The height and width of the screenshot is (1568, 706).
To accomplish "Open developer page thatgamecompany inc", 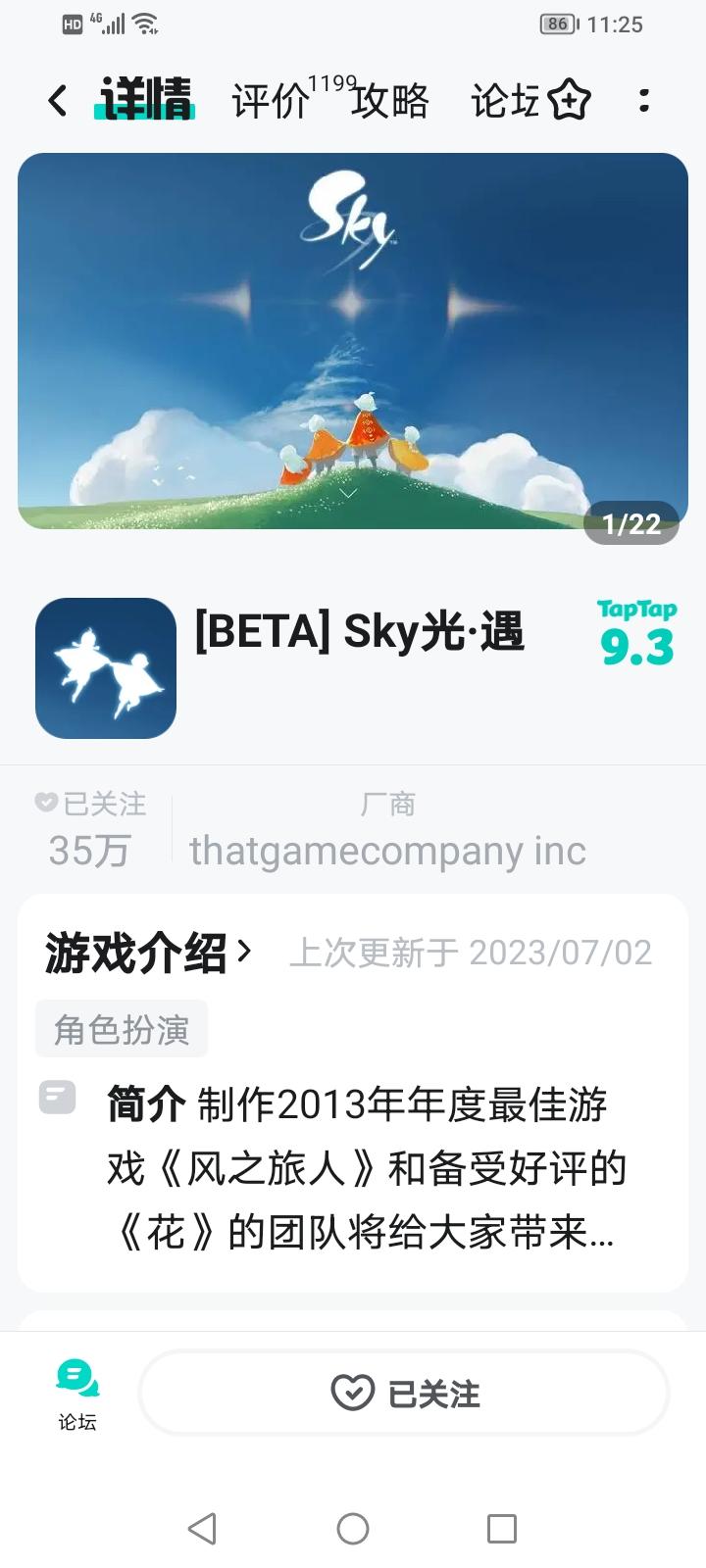I will [x=388, y=851].
